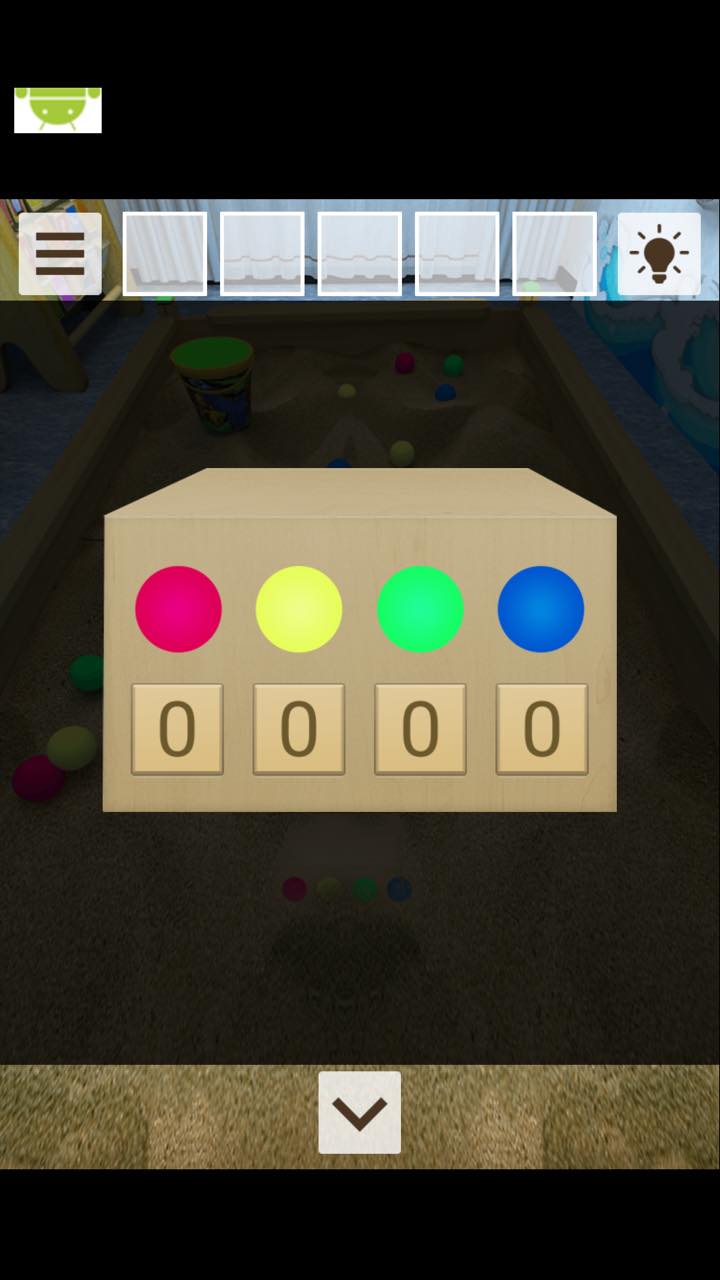Open the hamburger menu

(x=60, y=254)
